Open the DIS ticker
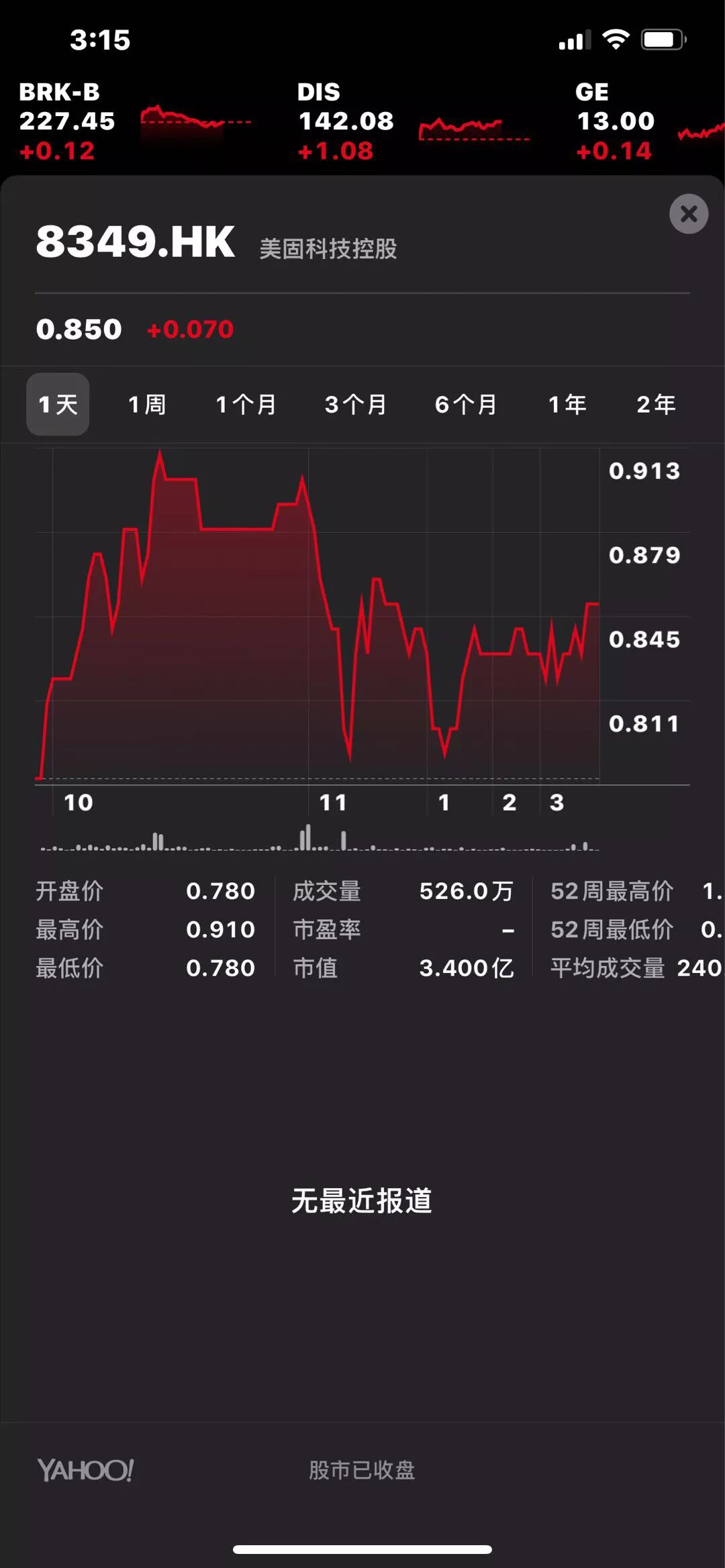The image size is (725, 1568). tap(412, 122)
